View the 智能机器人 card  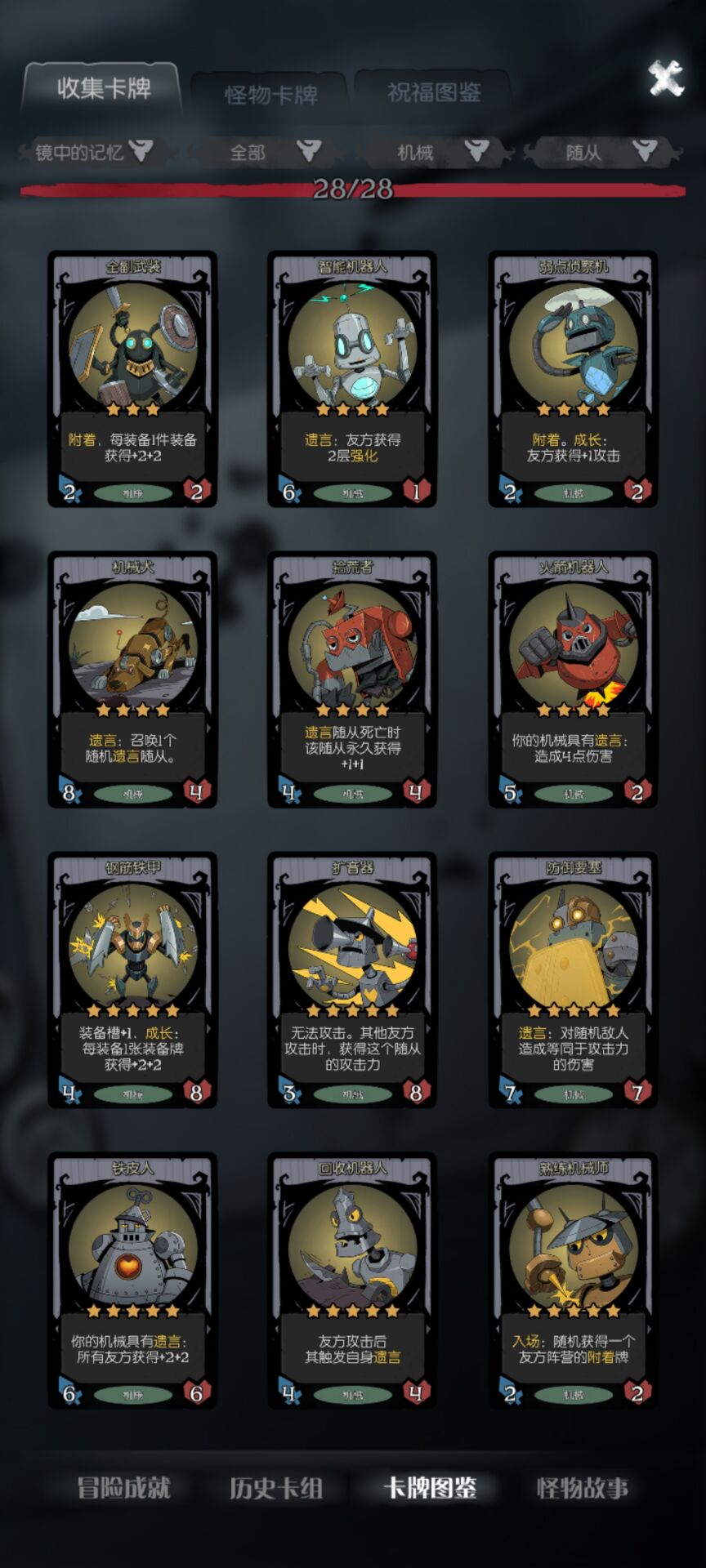click(x=352, y=379)
